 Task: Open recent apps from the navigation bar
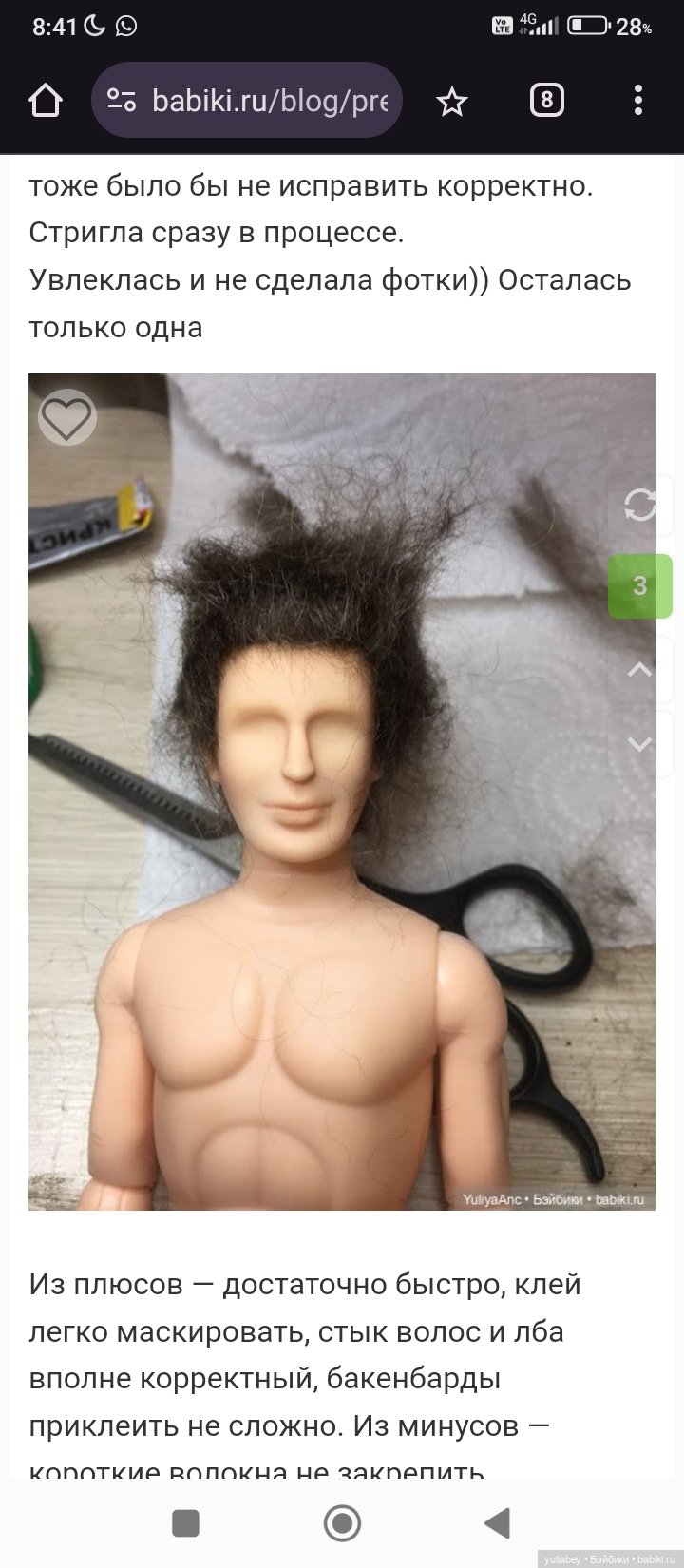click(x=185, y=1523)
